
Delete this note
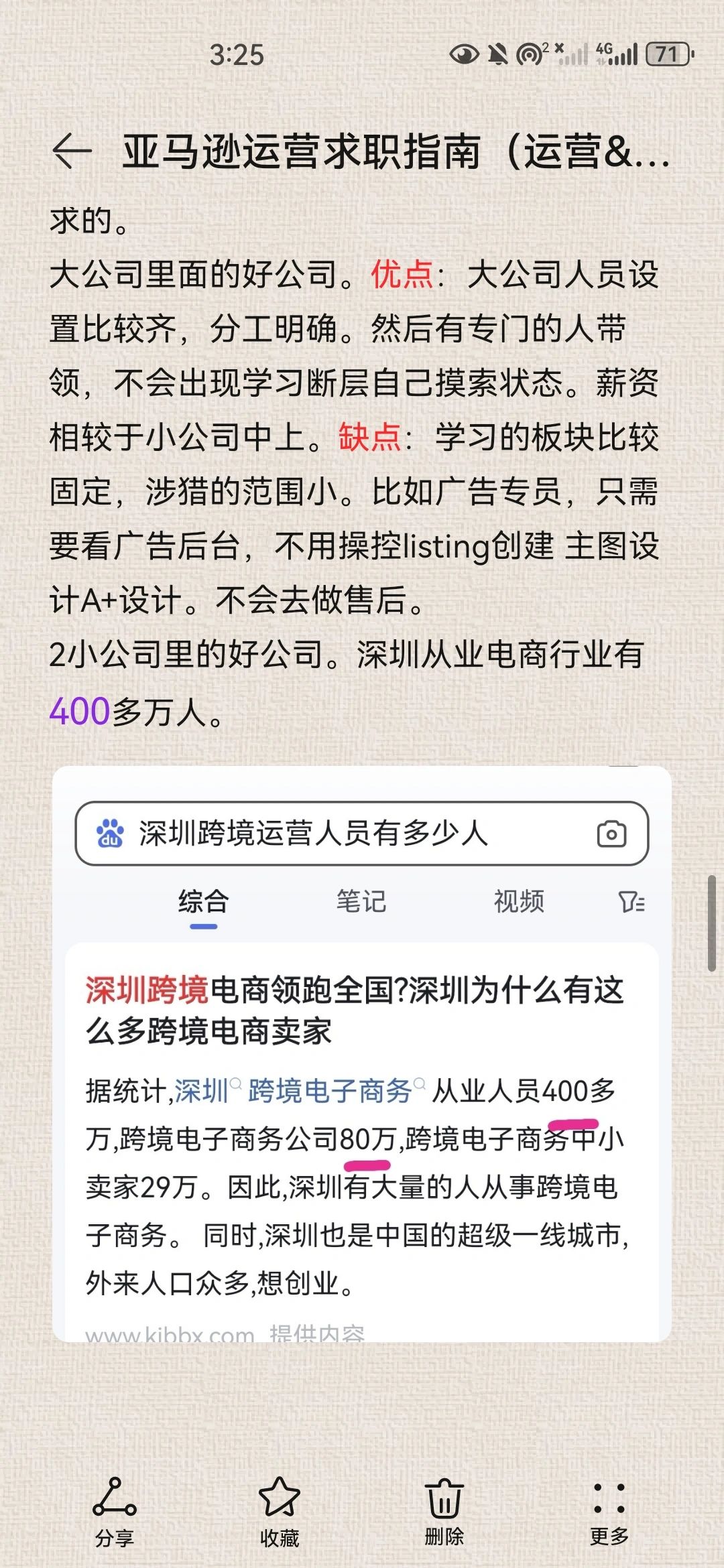(444, 1508)
